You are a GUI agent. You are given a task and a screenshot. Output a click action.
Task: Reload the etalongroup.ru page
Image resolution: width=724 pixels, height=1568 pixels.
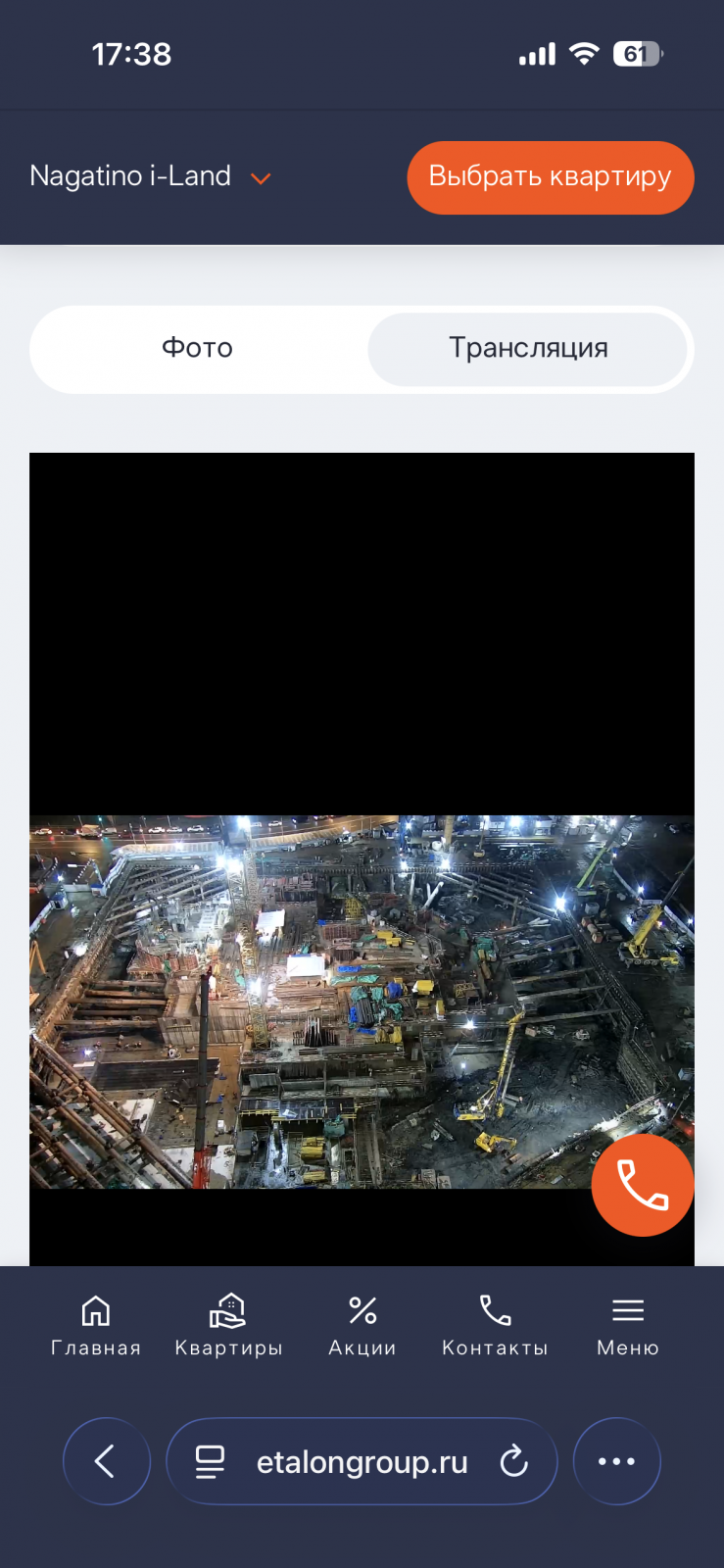[514, 1461]
